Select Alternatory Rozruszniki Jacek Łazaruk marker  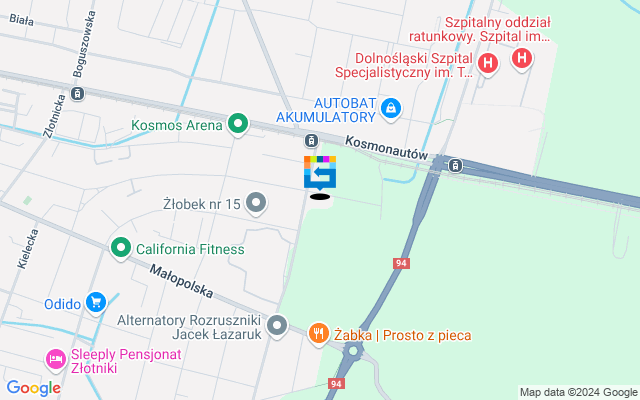pos(277,326)
